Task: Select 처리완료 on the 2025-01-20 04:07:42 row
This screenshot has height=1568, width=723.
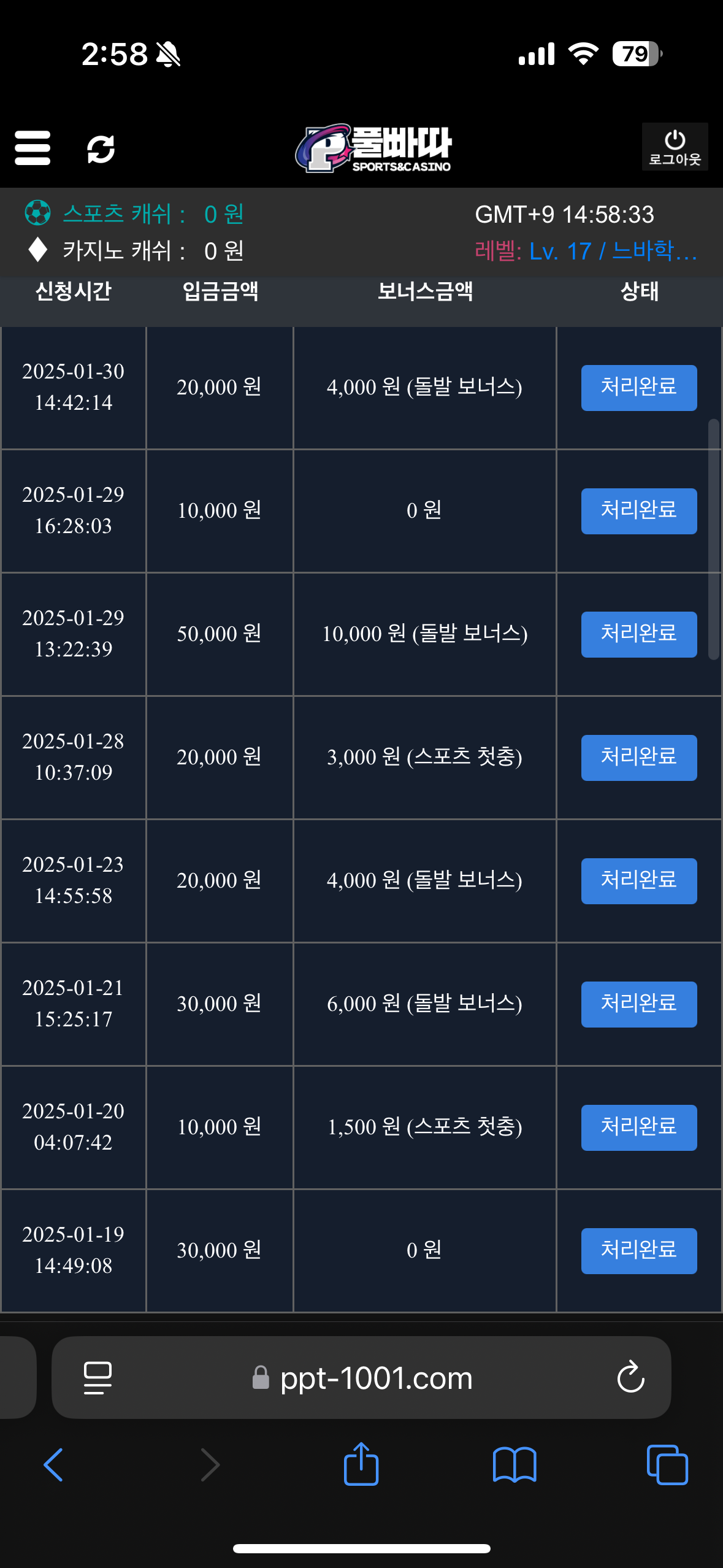Action: coord(638,1128)
